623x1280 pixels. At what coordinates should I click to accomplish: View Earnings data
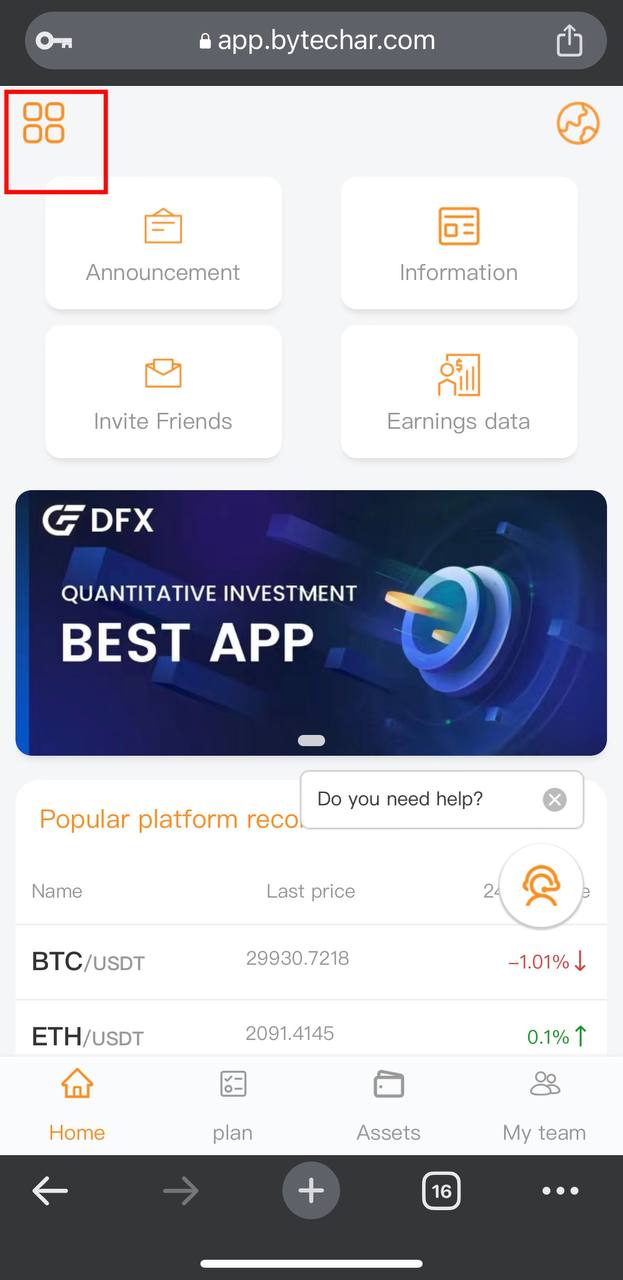click(x=458, y=392)
